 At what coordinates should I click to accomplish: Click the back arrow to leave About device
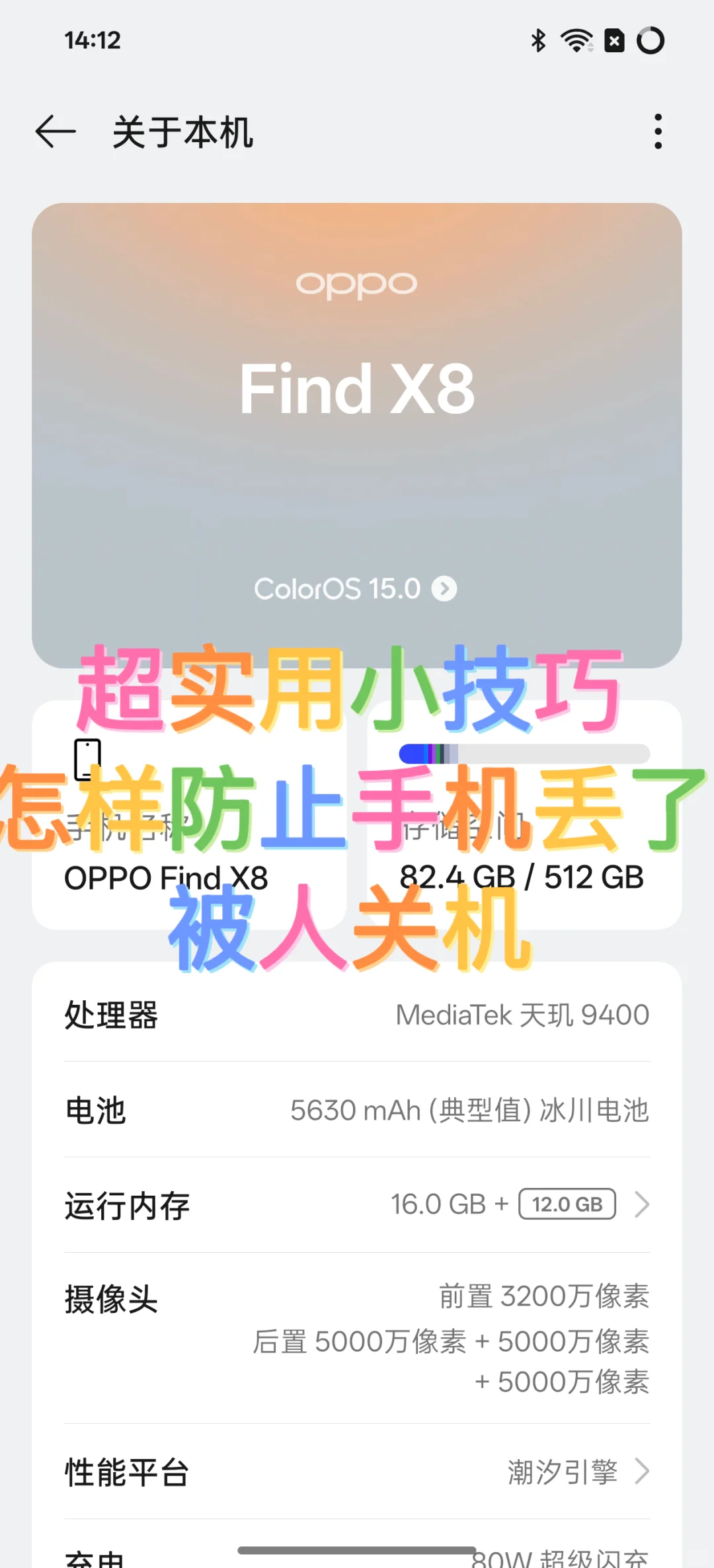[56, 132]
